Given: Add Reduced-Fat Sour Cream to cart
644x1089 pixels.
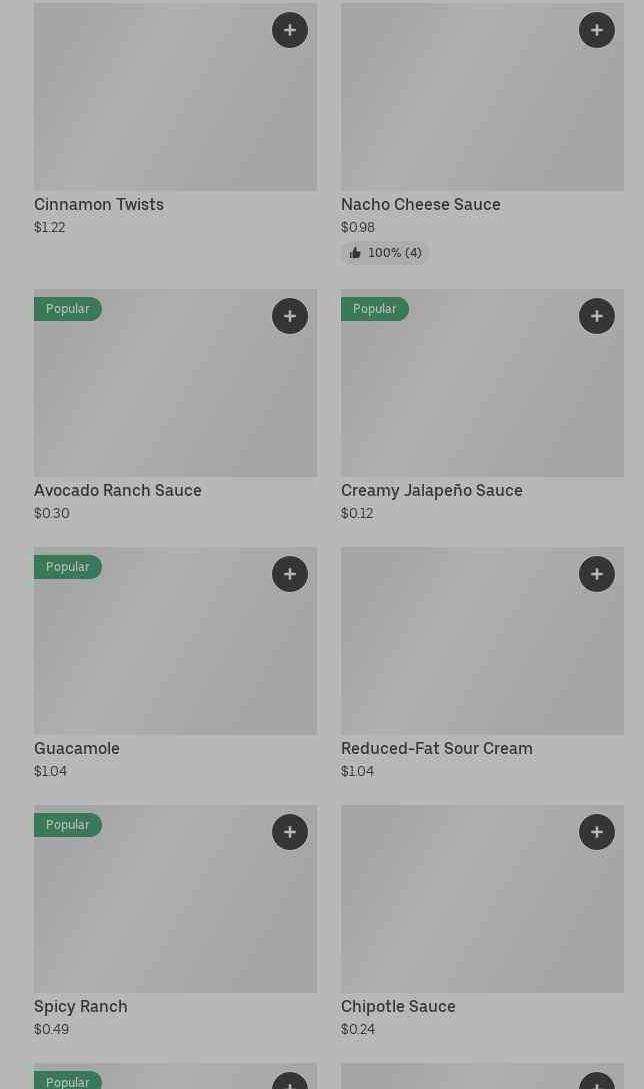Looking at the screenshot, I should coord(597,574).
